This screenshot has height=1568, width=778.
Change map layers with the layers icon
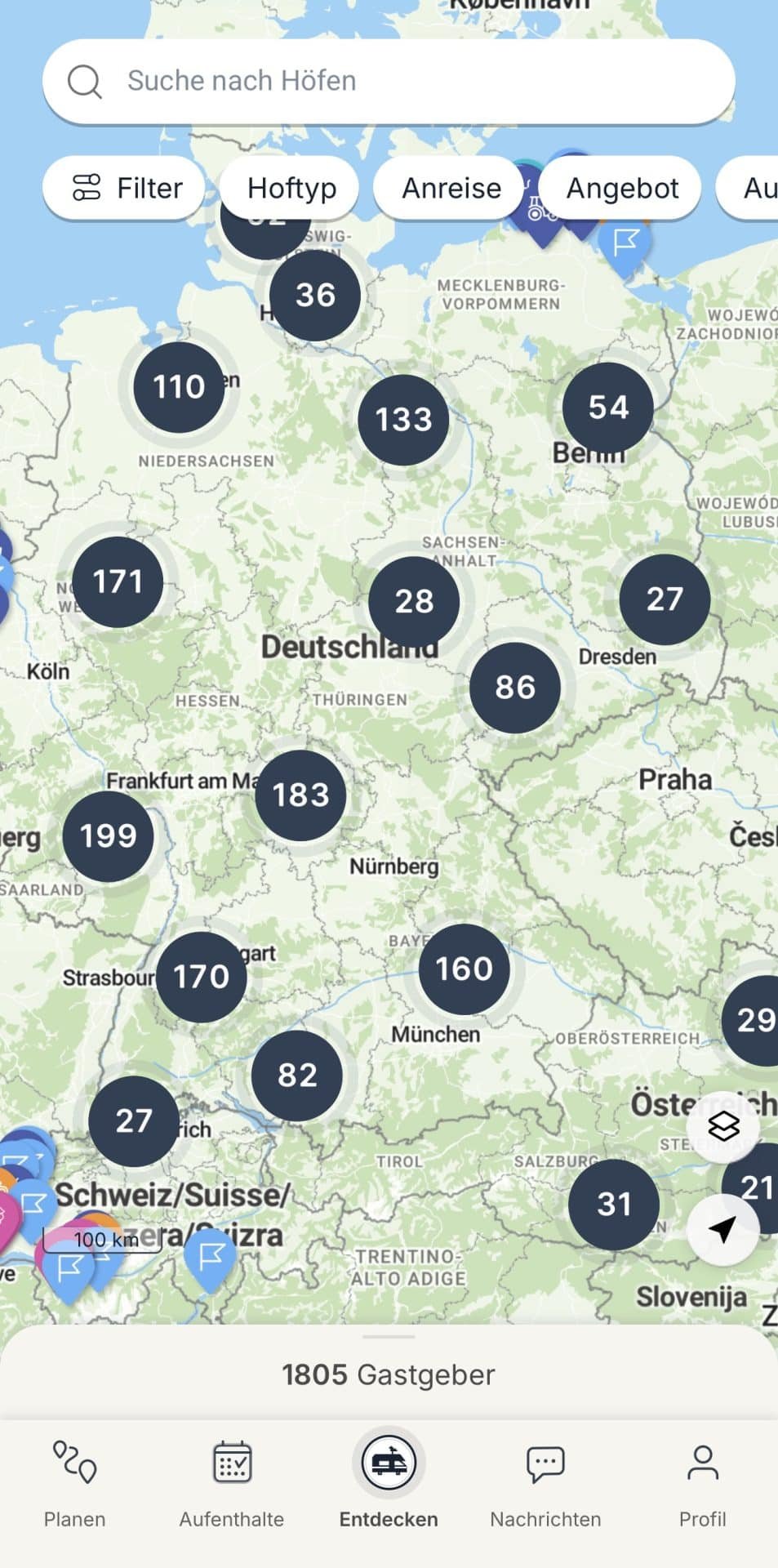pyautogui.click(x=723, y=1127)
